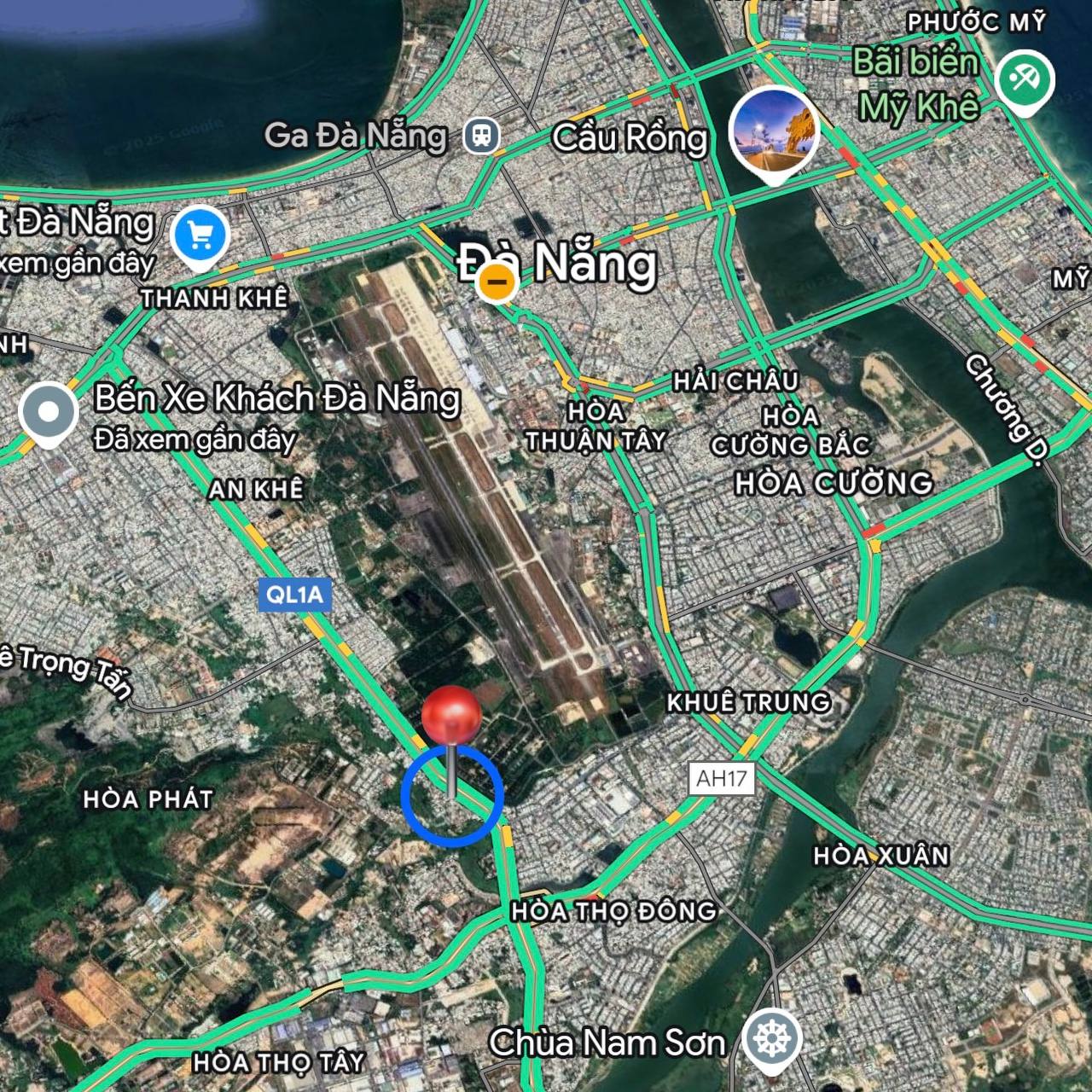Tap the Cầu Rồng photo marker
The height and width of the screenshot is (1092, 1092).
point(775,131)
